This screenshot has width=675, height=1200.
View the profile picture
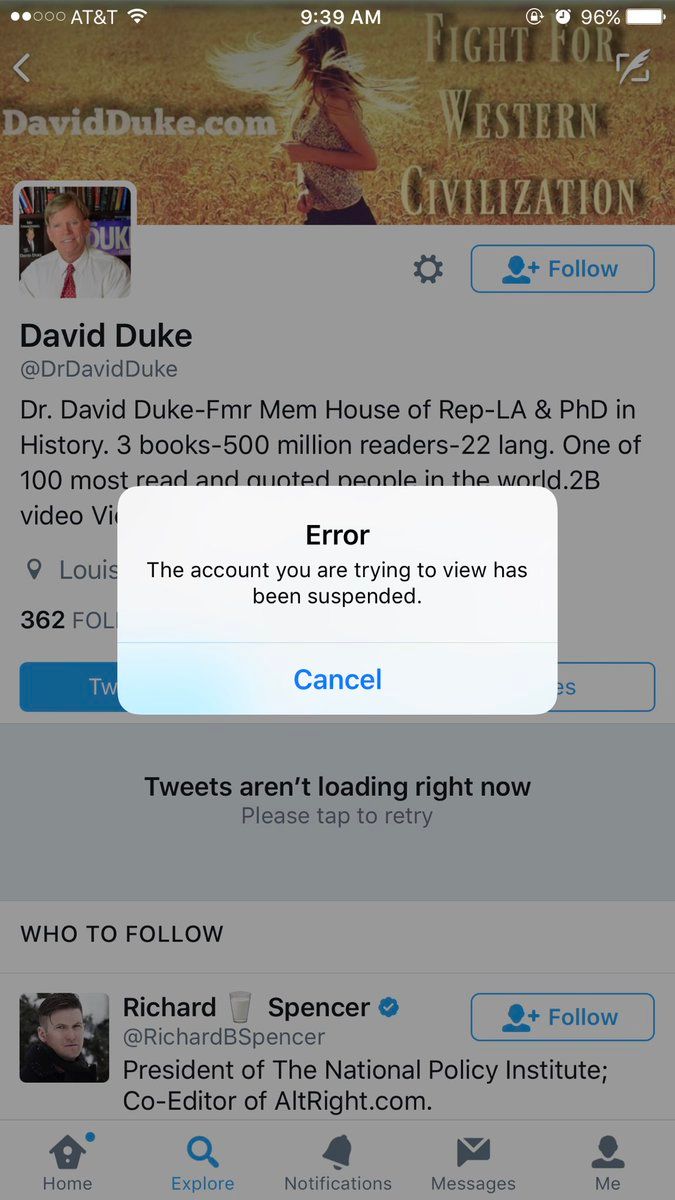(x=75, y=241)
